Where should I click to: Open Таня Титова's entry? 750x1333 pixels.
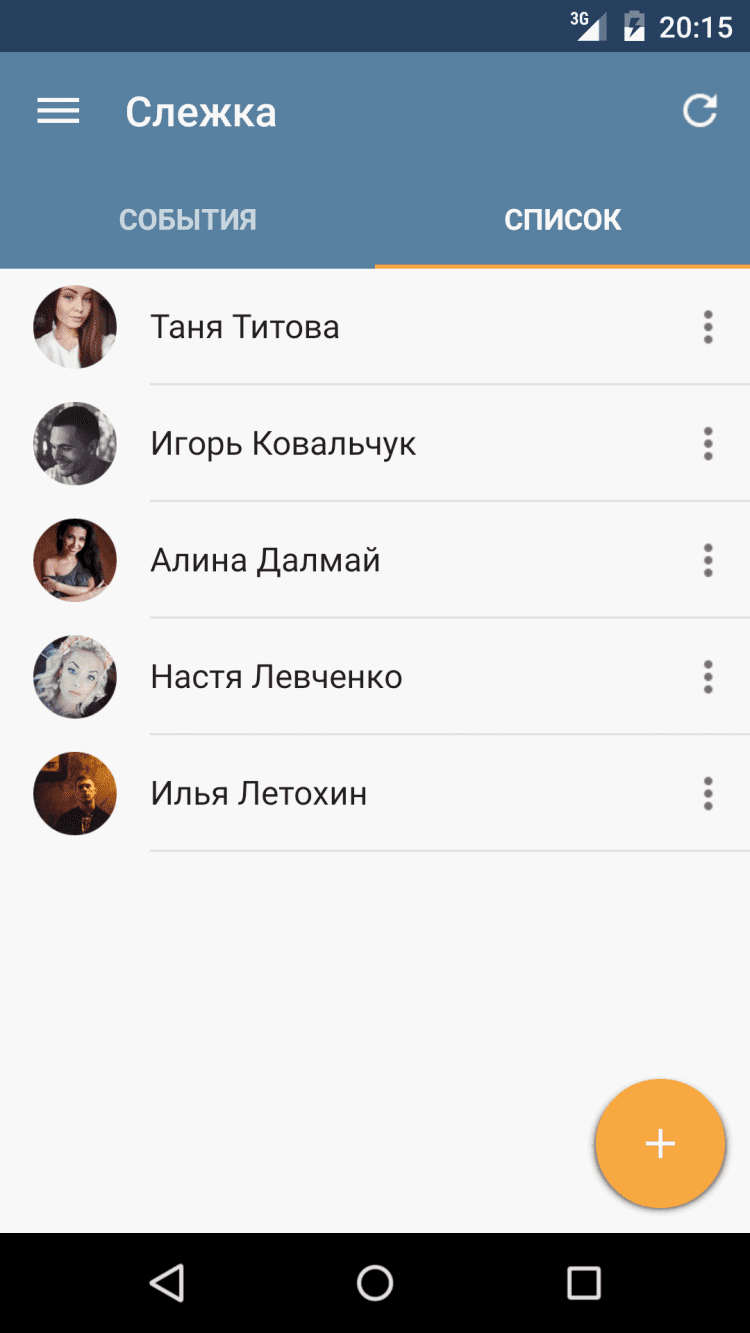point(245,327)
